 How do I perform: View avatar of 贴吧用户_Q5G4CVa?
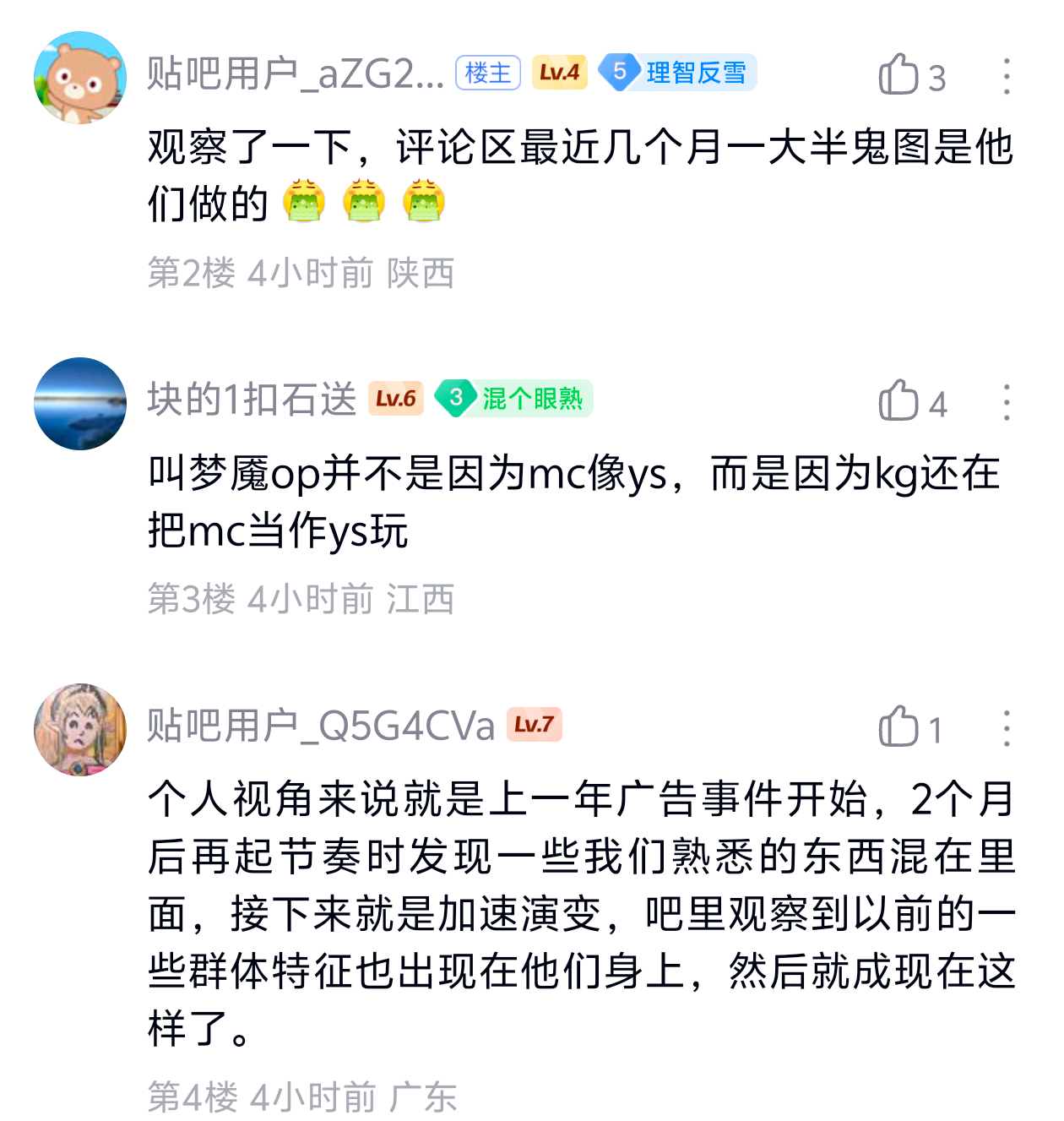(80, 730)
